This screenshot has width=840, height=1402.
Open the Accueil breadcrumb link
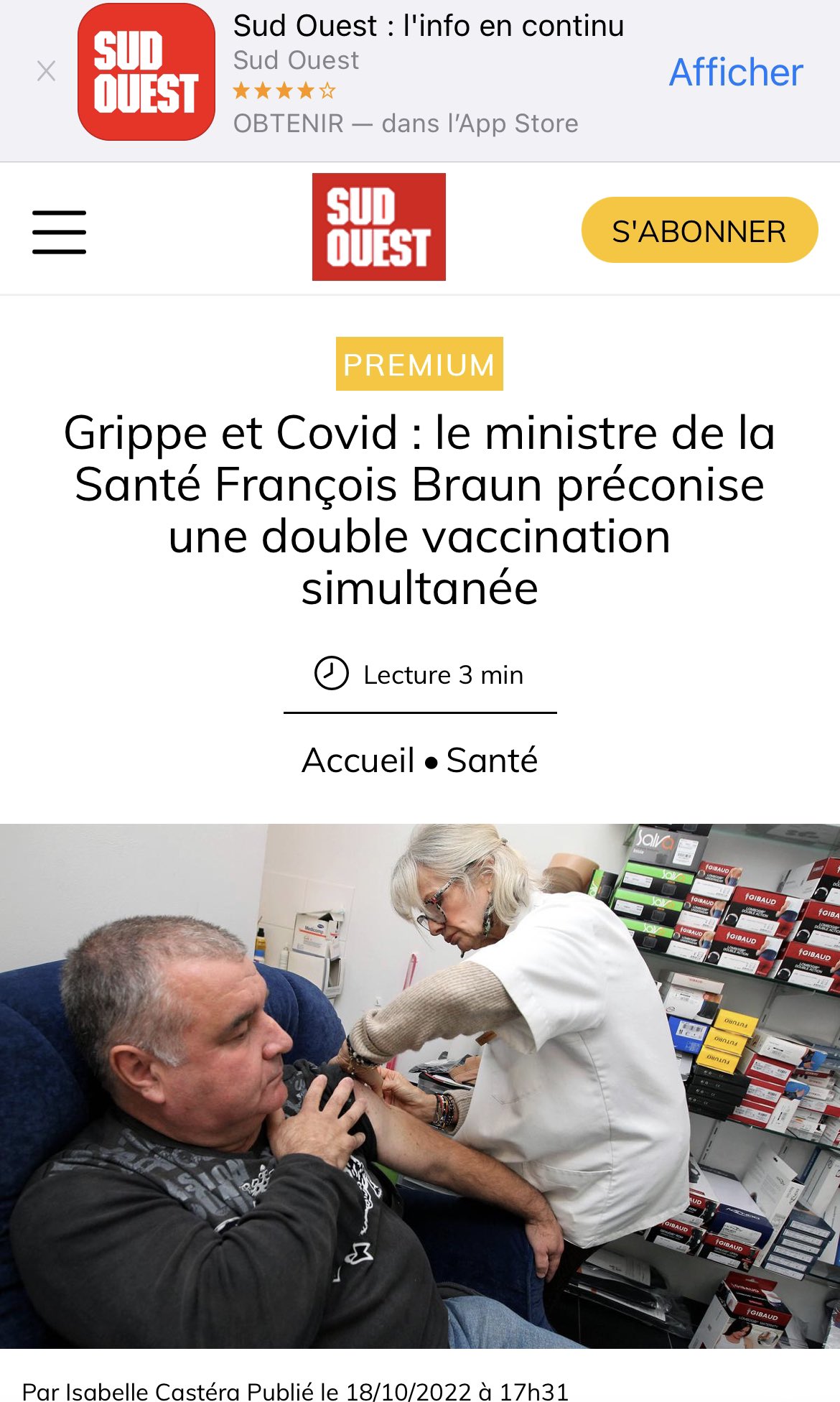pyautogui.click(x=358, y=760)
